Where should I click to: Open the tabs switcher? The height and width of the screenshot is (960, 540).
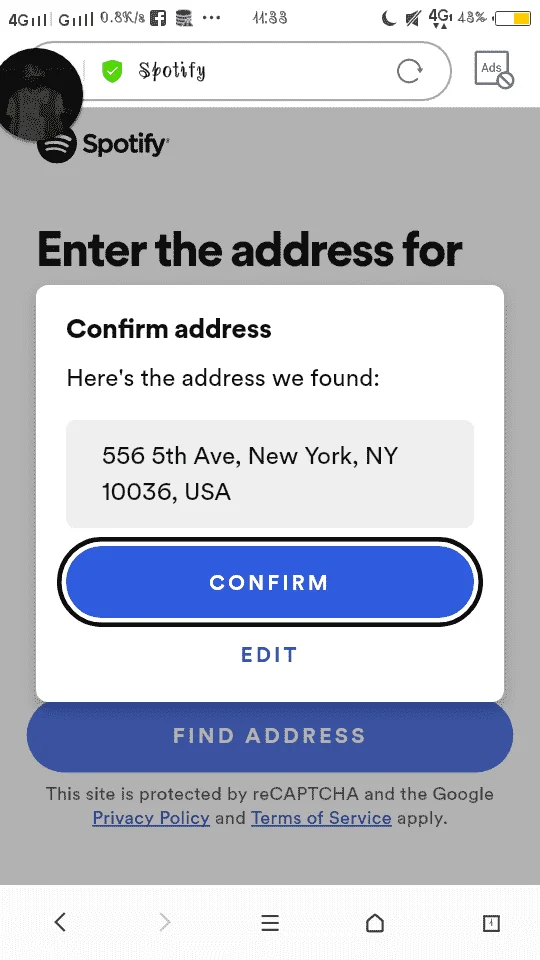pyautogui.click(x=491, y=923)
